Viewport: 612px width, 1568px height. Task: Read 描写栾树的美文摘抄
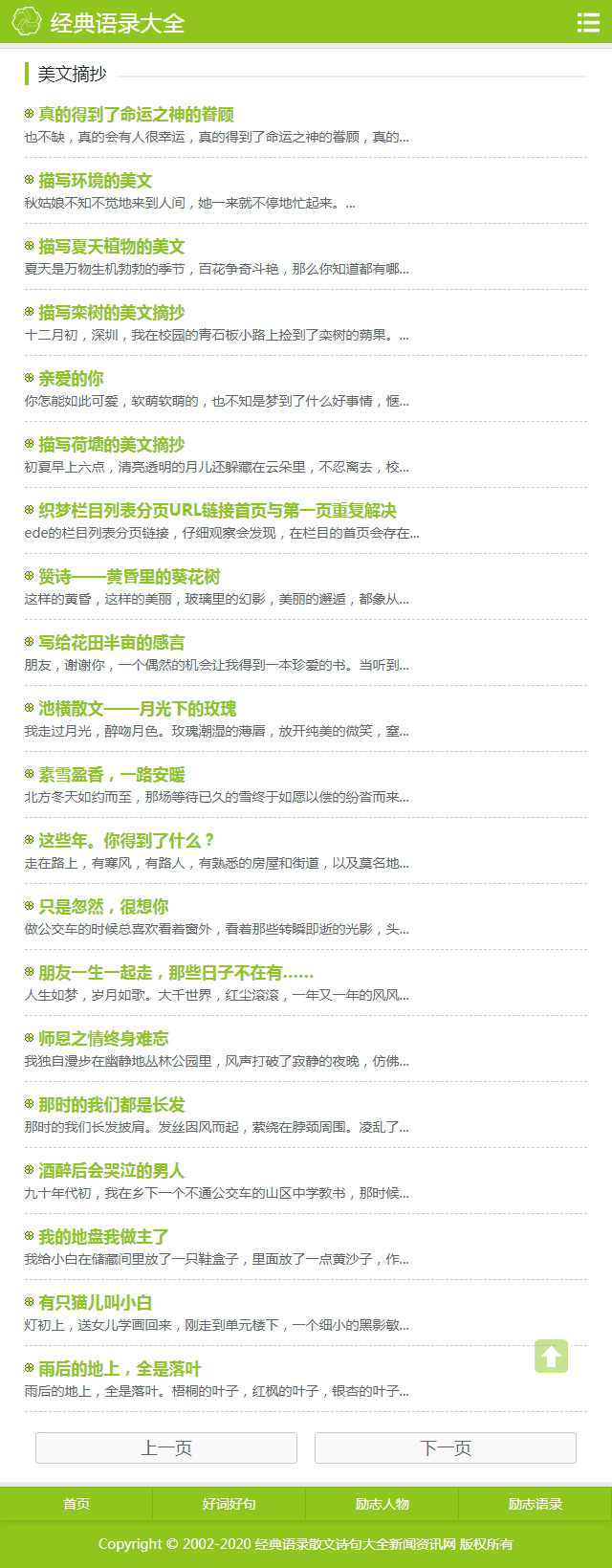111,313
